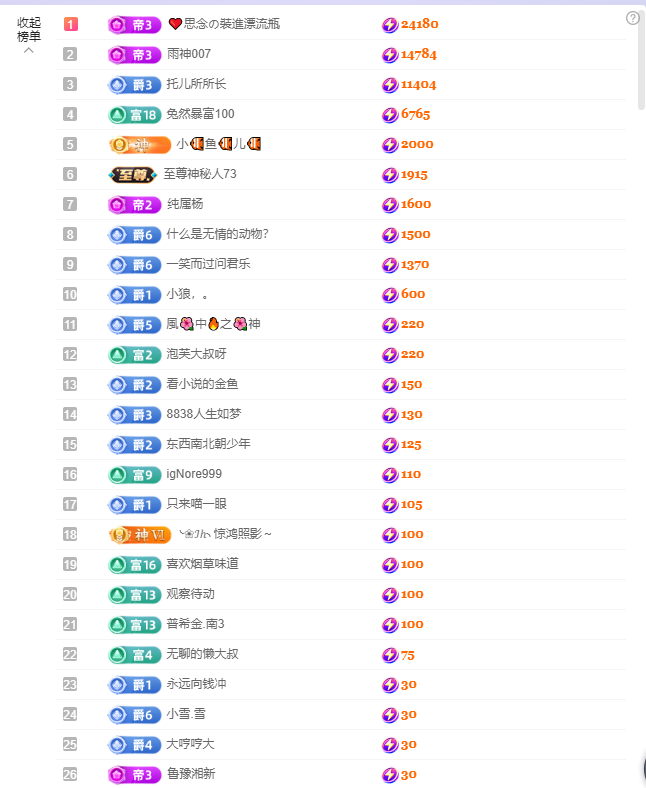View user 托儿所所长
Image resolution: width=646 pixels, height=788 pixels.
pyautogui.click(x=196, y=84)
